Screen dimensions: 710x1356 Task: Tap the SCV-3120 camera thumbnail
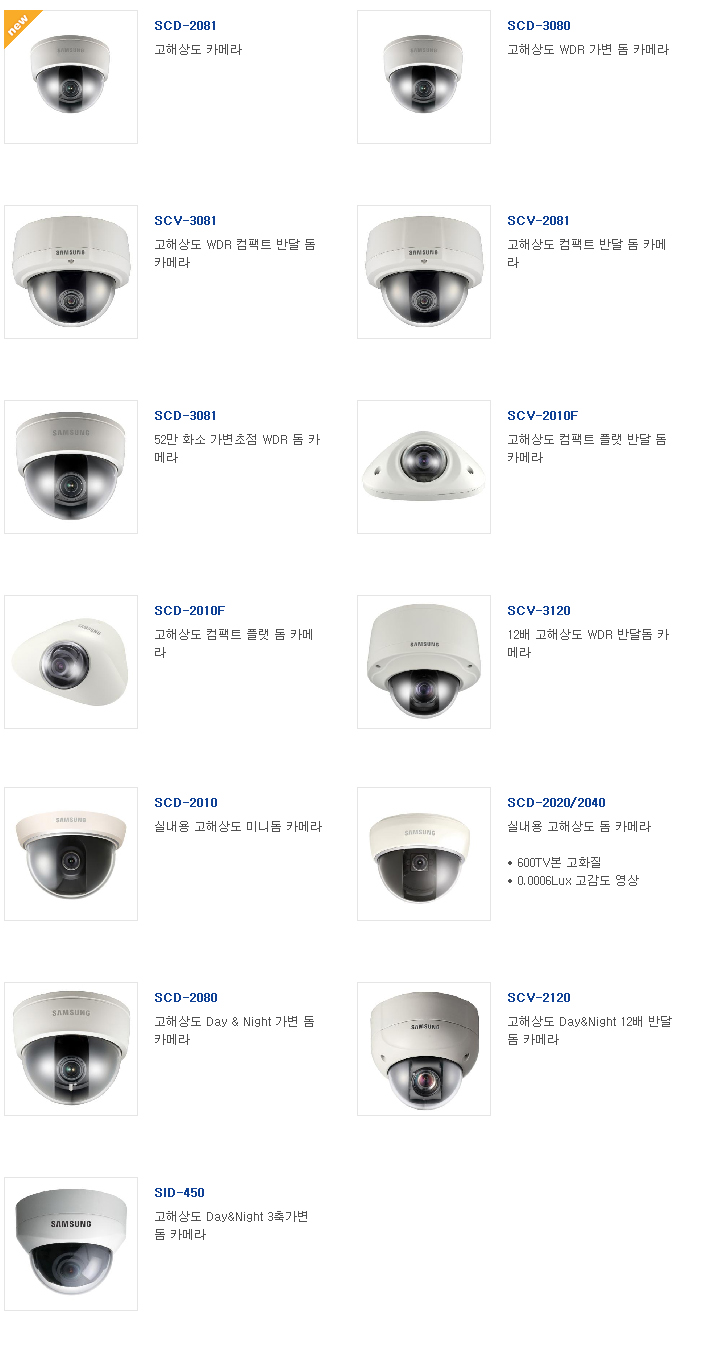click(423, 662)
